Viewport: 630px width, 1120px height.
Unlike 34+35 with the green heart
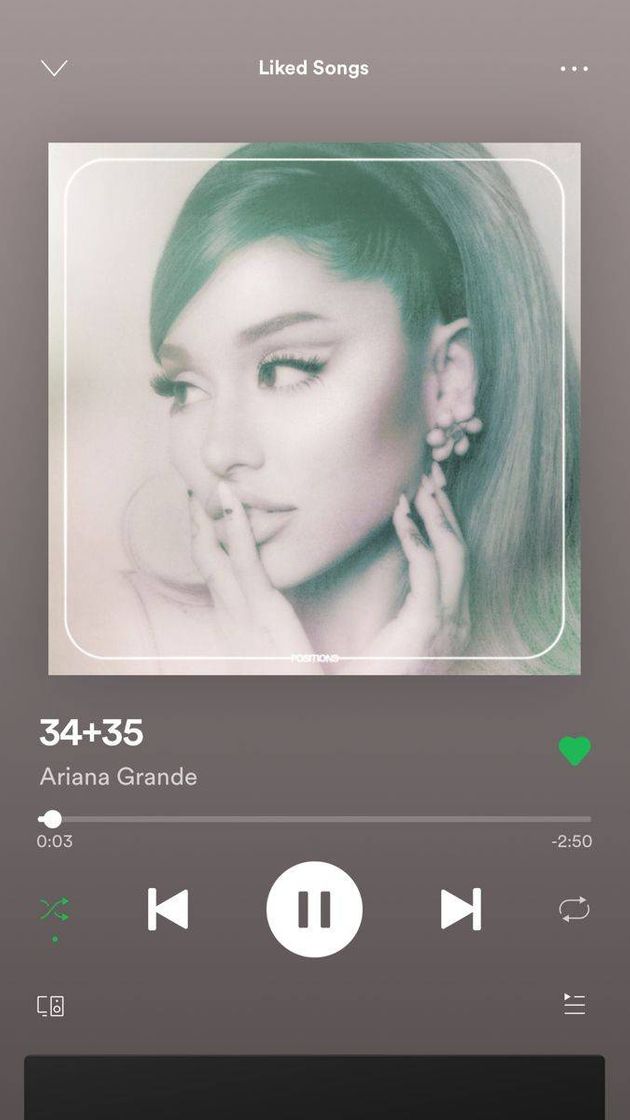click(x=574, y=751)
